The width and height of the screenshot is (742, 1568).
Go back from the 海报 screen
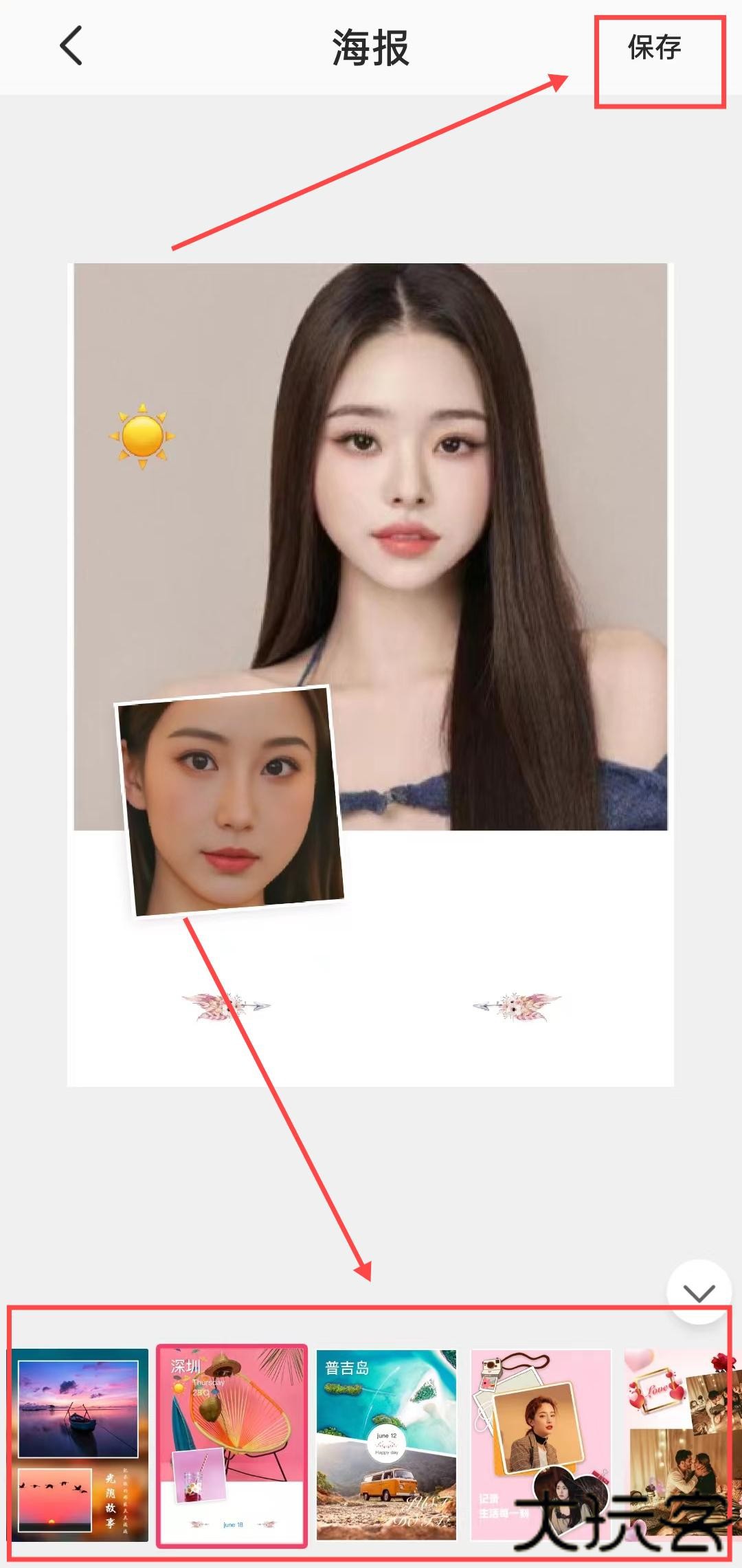point(71,46)
